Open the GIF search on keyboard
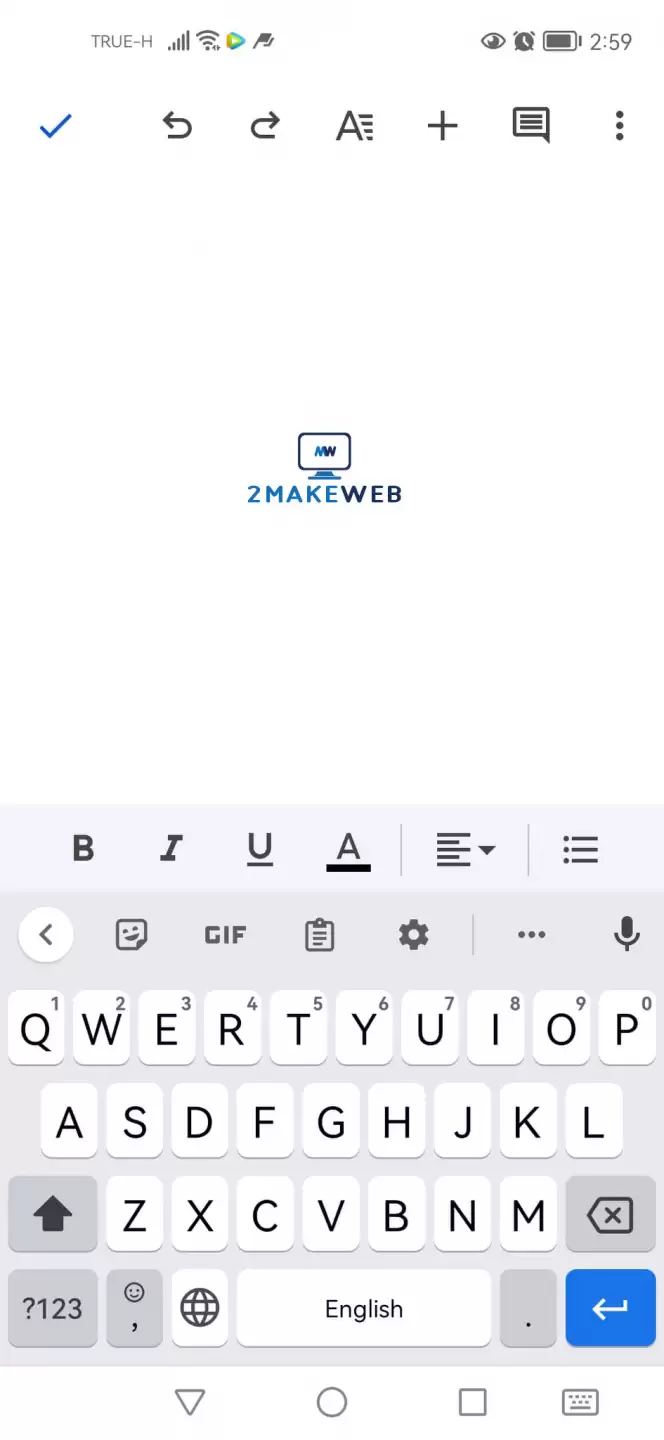This screenshot has height=1440, width=664. click(225, 935)
